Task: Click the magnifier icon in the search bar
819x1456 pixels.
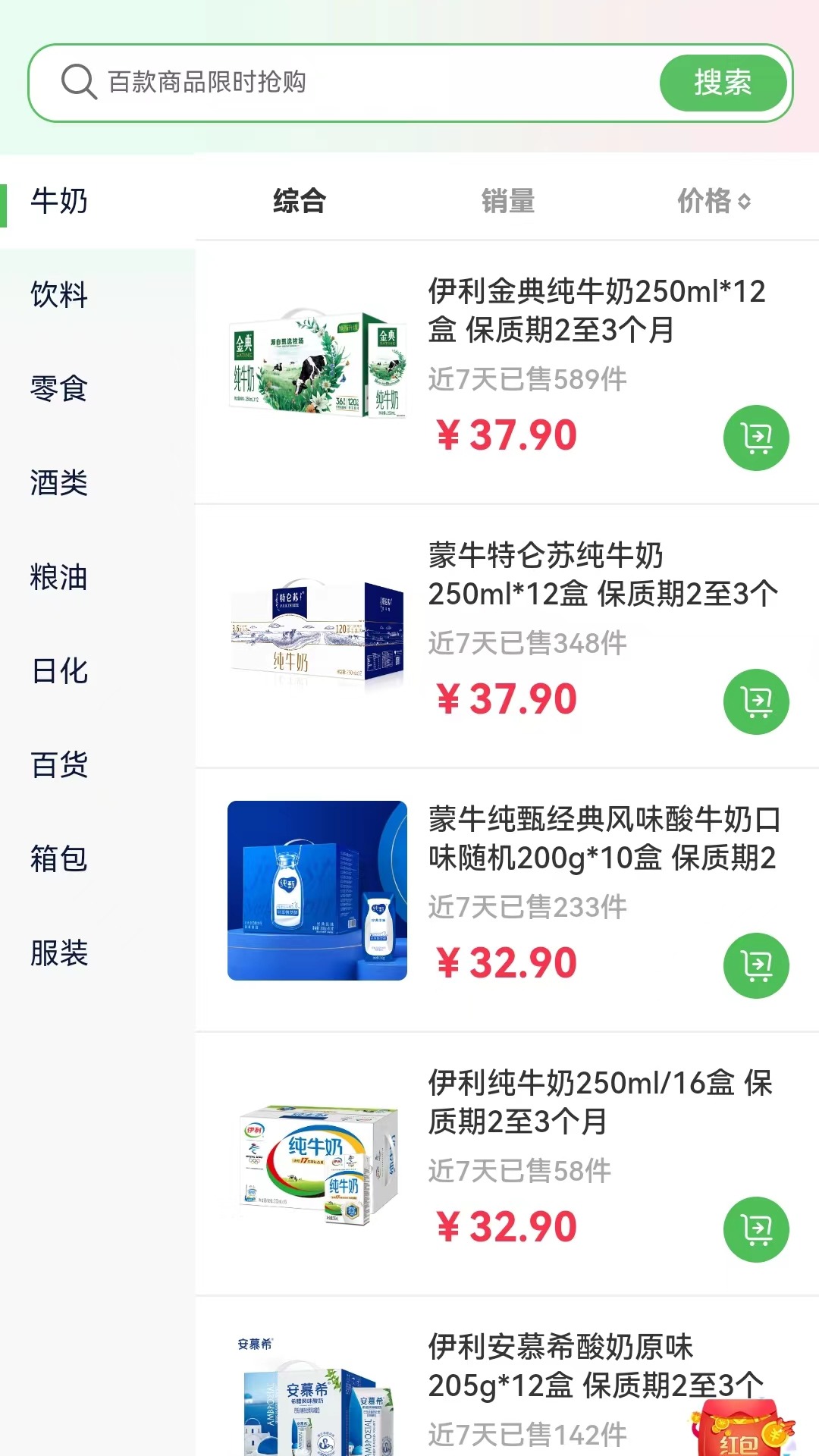Action: click(77, 82)
